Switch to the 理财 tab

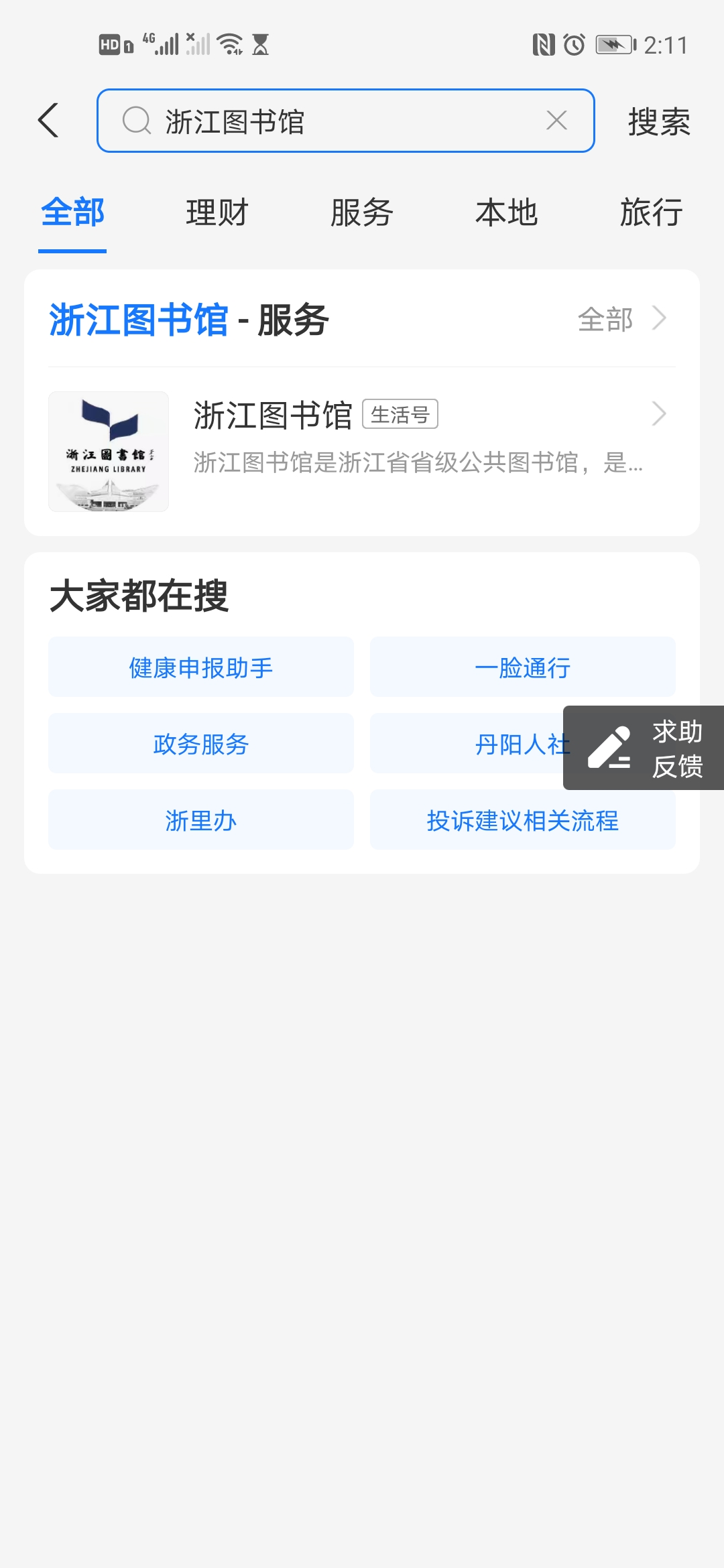point(217,213)
